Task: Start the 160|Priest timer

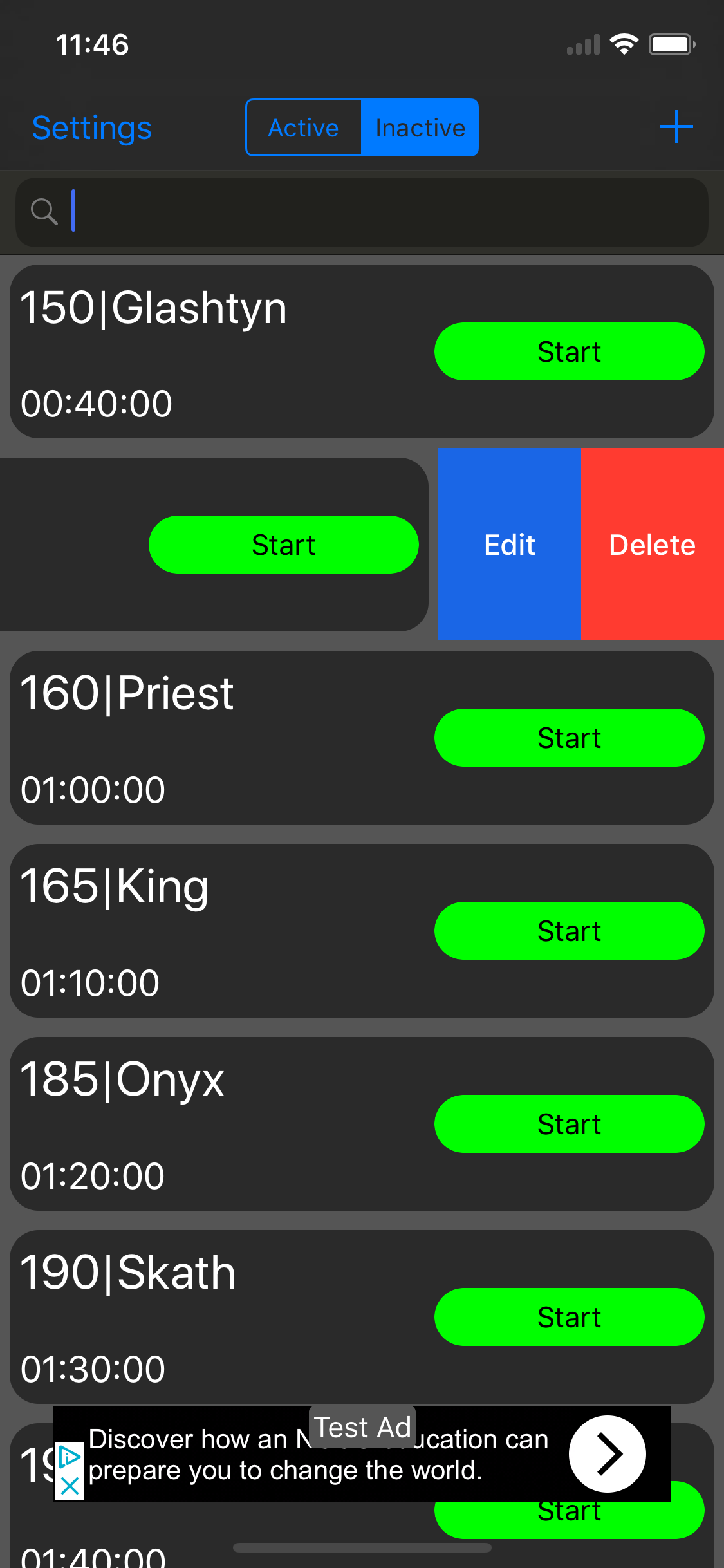Action: coord(569,738)
